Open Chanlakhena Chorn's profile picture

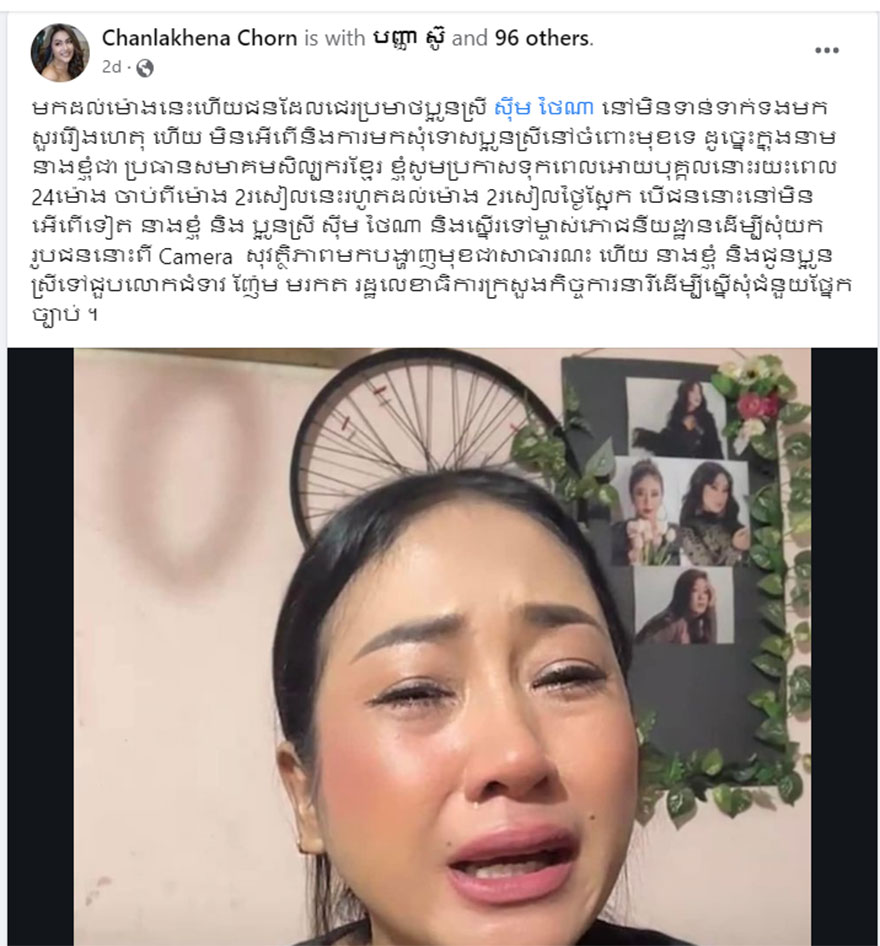(x=60, y=52)
